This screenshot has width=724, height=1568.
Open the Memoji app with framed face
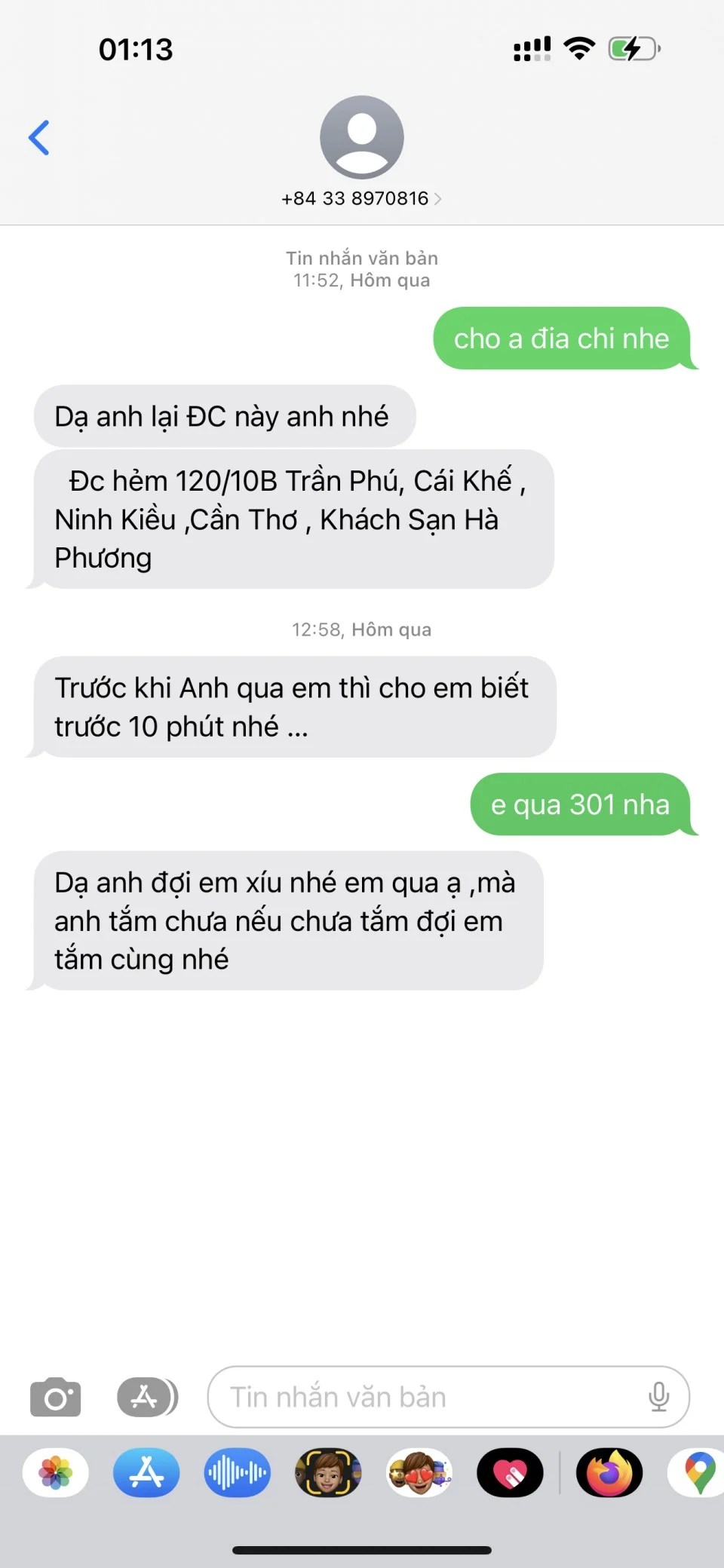pos(328,1472)
